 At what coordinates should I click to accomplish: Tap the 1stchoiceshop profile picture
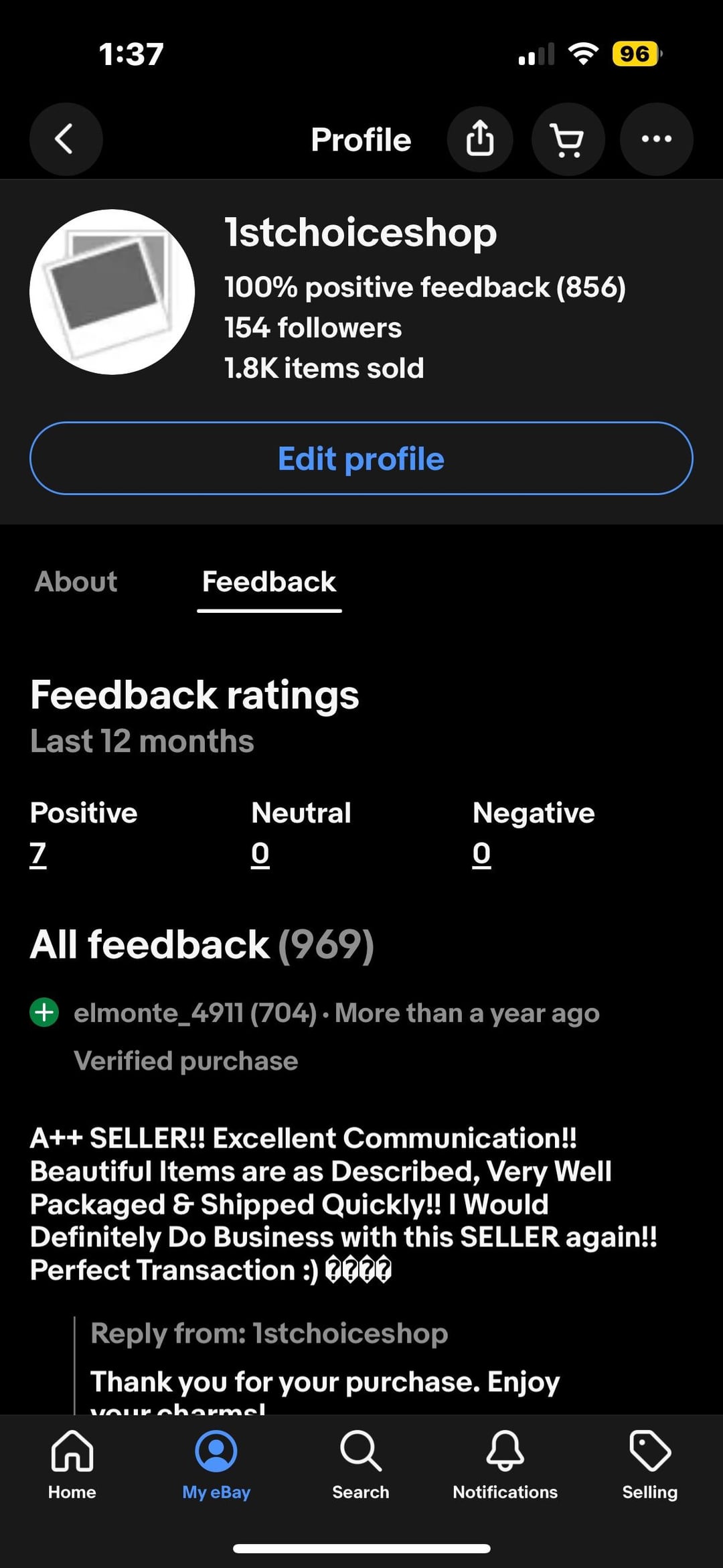pos(112,292)
